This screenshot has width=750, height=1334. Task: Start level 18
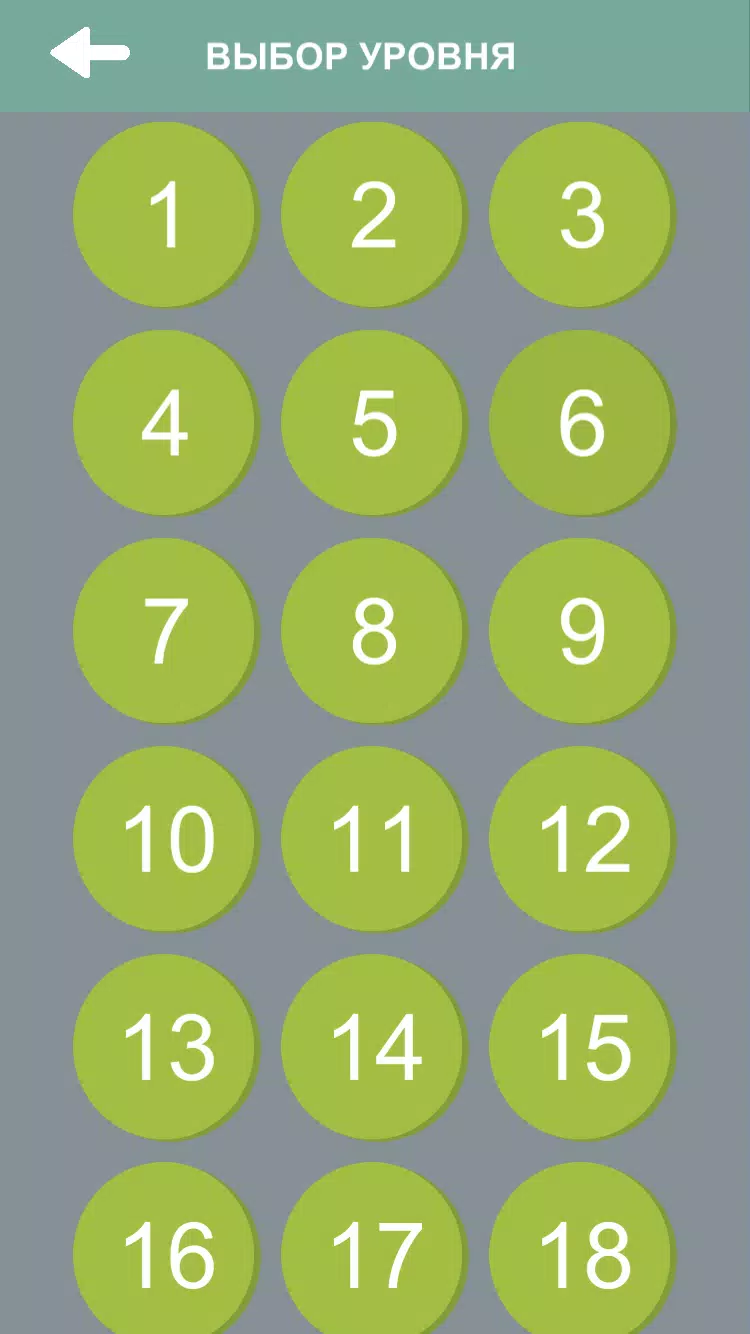tap(581, 1254)
